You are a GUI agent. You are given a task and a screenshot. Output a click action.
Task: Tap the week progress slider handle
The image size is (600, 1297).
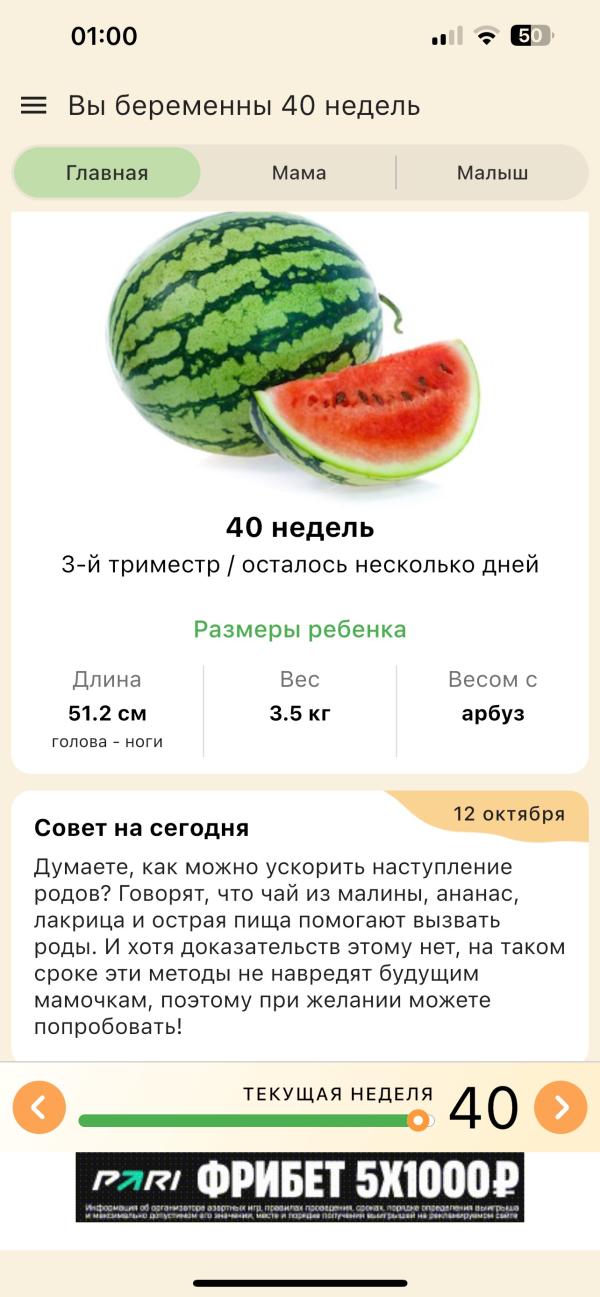[x=418, y=1120]
